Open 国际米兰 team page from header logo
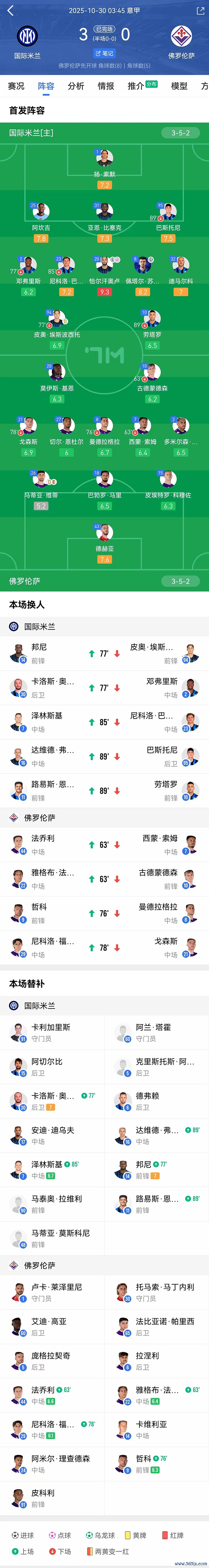Viewport: 209px width, 1568px height. coord(27,37)
